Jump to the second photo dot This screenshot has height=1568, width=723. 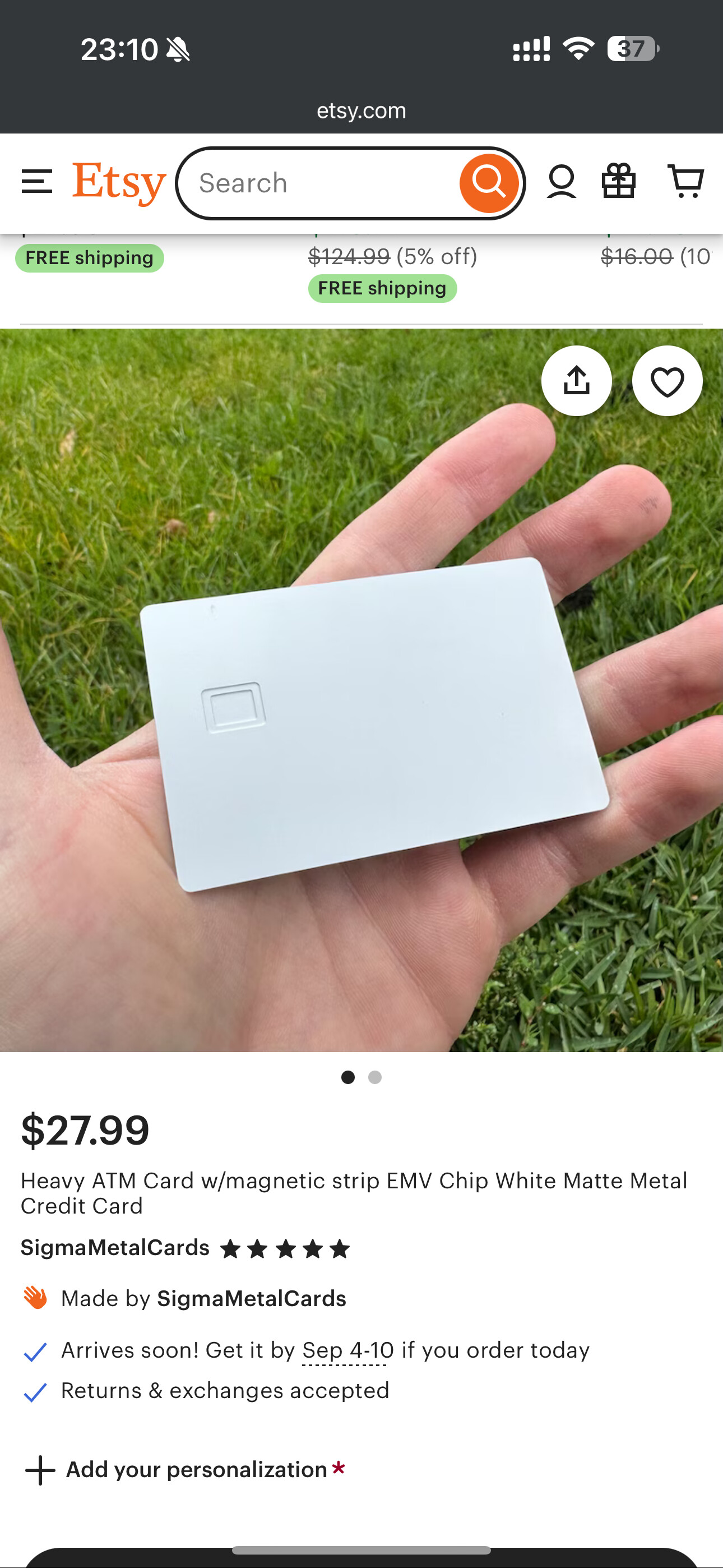point(375,1077)
